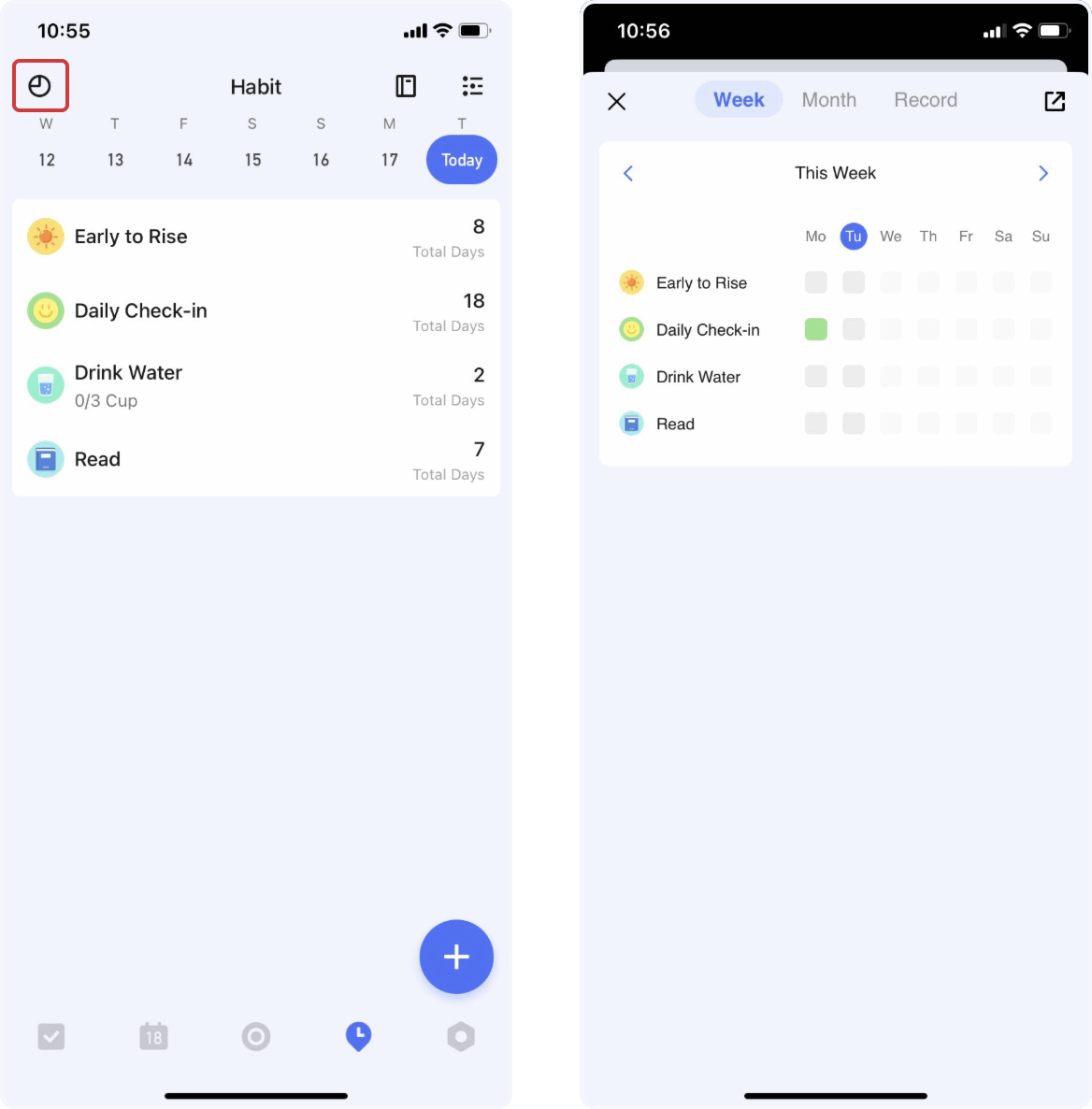Select the Today date button
This screenshot has width=1092, height=1109.
coord(462,160)
